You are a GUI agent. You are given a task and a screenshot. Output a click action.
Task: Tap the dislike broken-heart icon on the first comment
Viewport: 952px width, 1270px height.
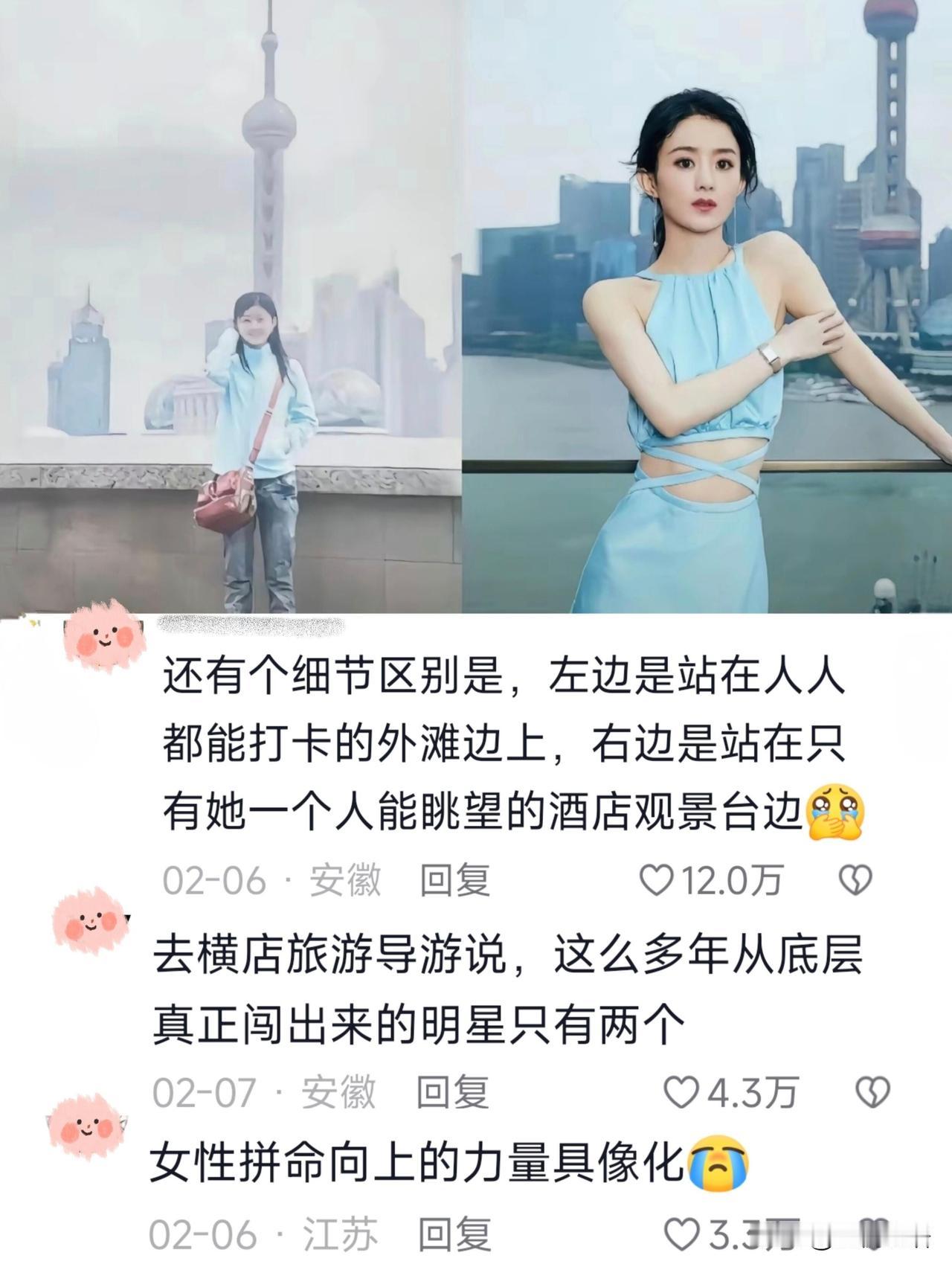tap(857, 882)
